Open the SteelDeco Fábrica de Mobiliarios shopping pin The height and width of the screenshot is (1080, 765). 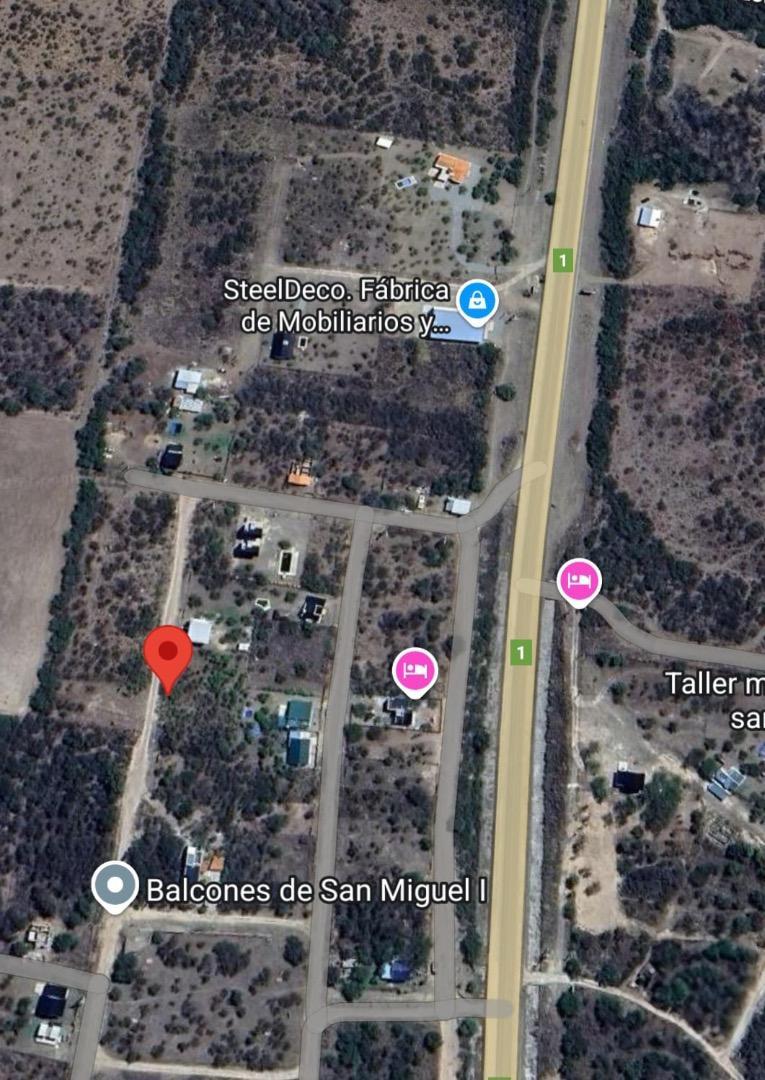pos(477,300)
